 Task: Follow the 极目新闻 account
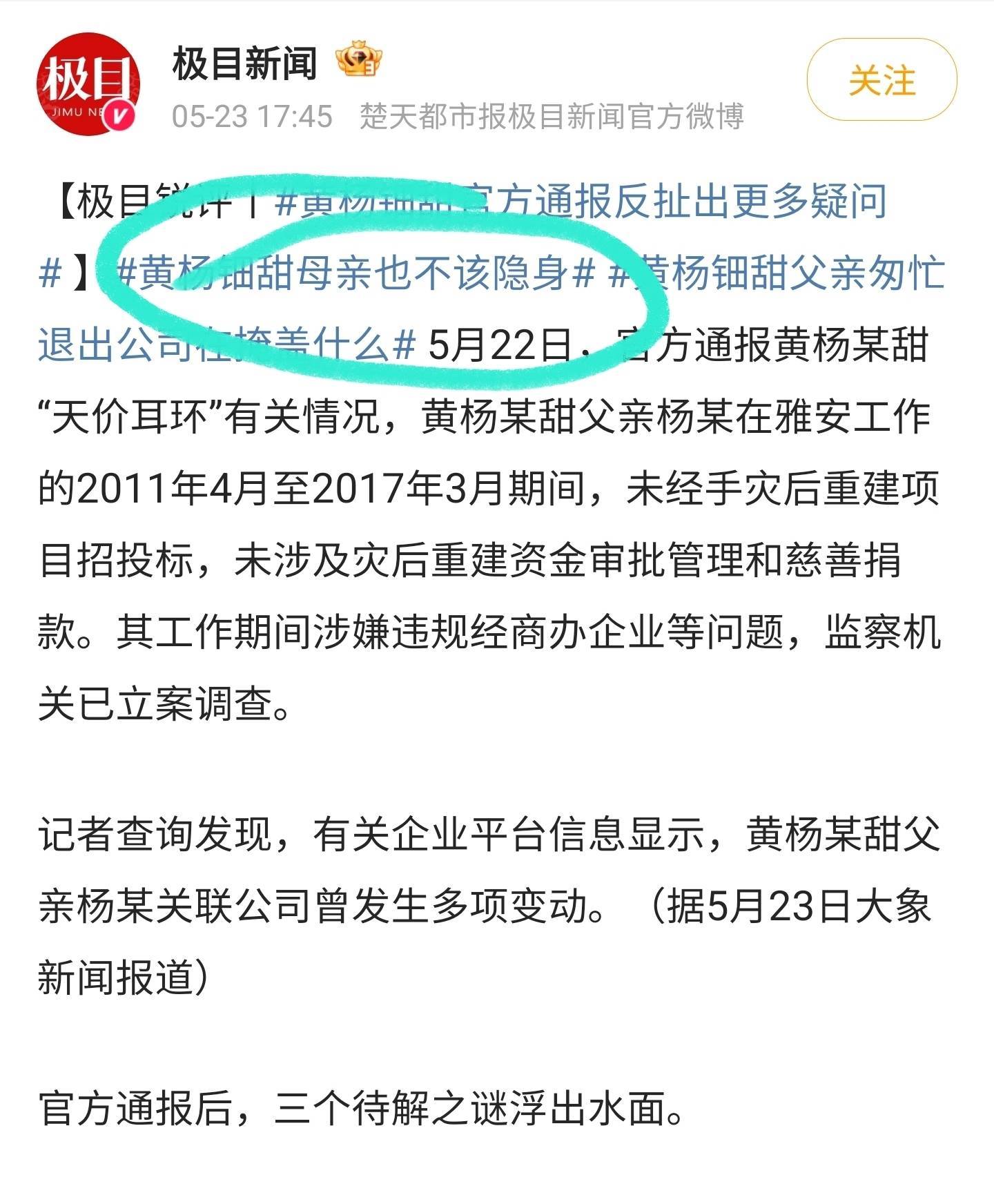point(881,81)
